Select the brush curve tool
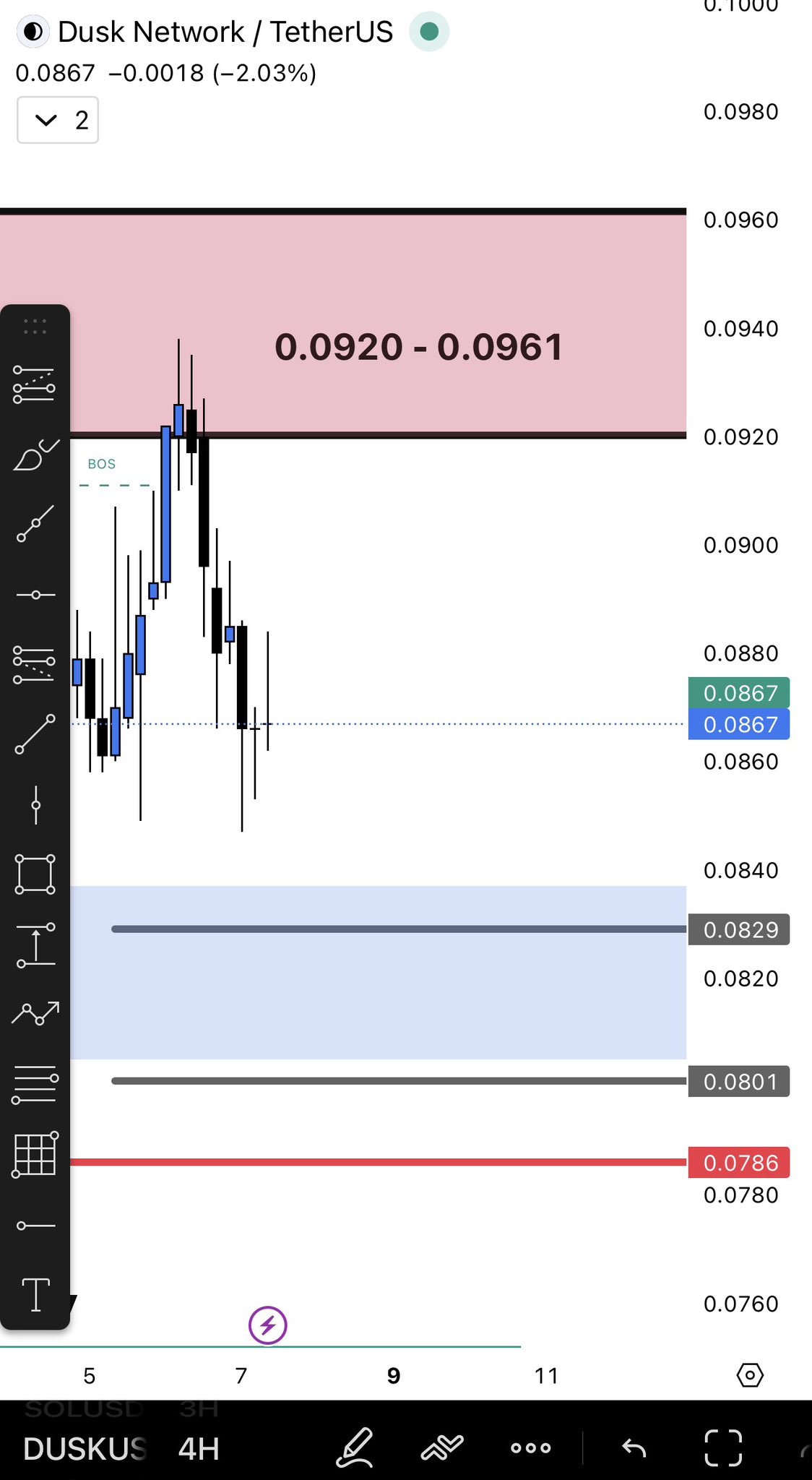The height and width of the screenshot is (1480, 812). (x=35, y=455)
